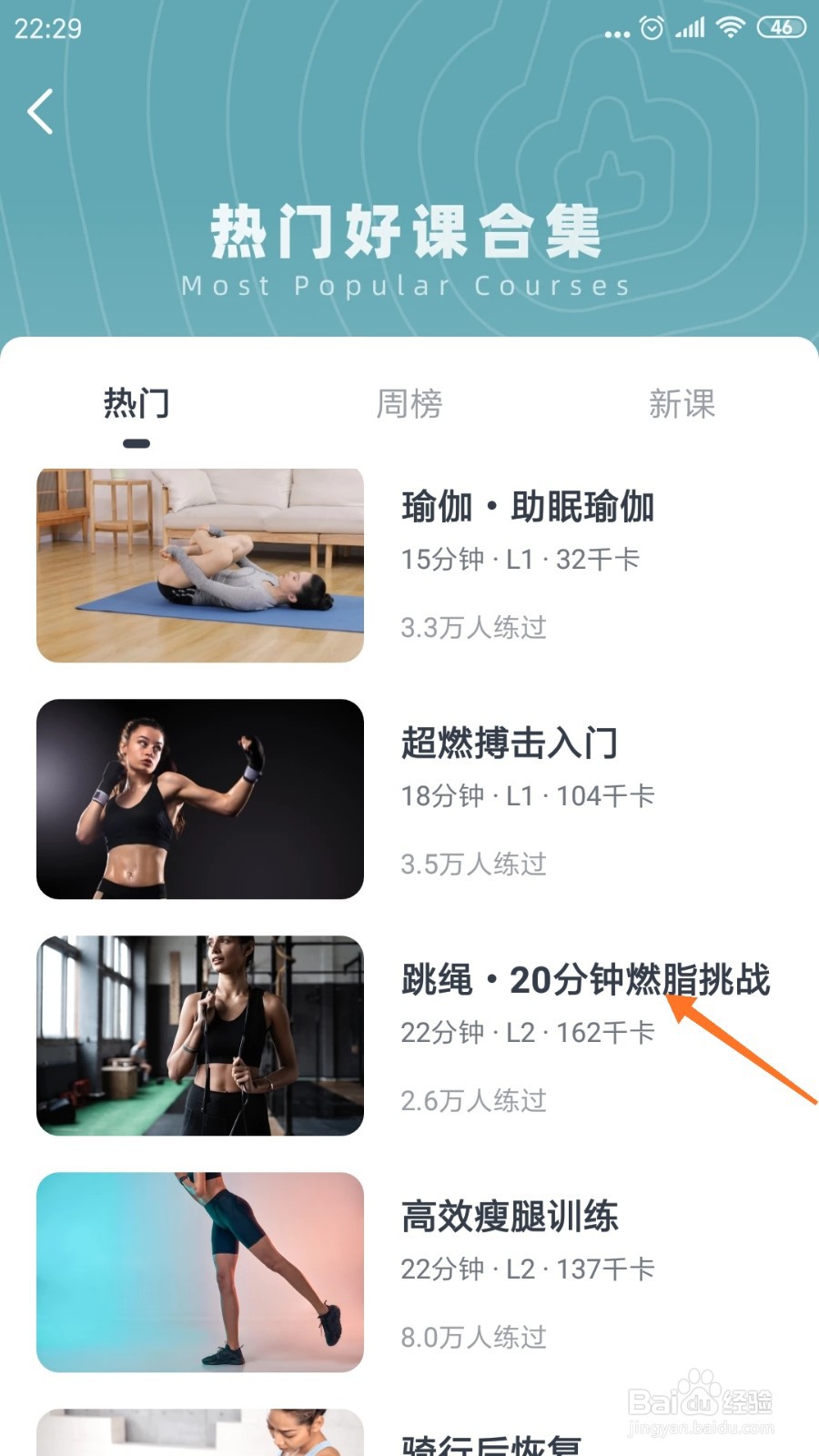The width and height of the screenshot is (819, 1456).
Task: Tap the battery indicator showing 46
Action: [778, 29]
